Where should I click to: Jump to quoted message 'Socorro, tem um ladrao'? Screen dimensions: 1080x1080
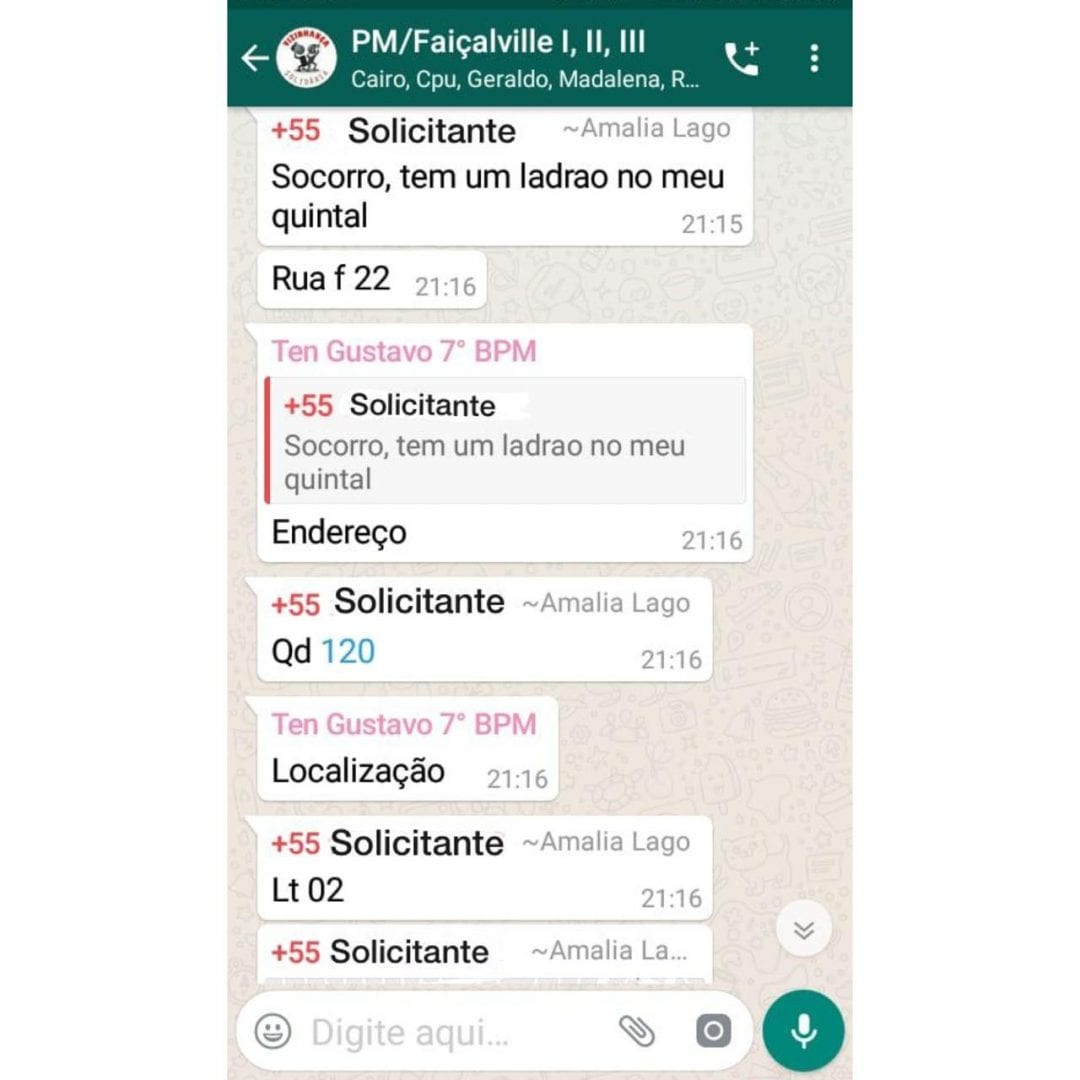(x=506, y=441)
